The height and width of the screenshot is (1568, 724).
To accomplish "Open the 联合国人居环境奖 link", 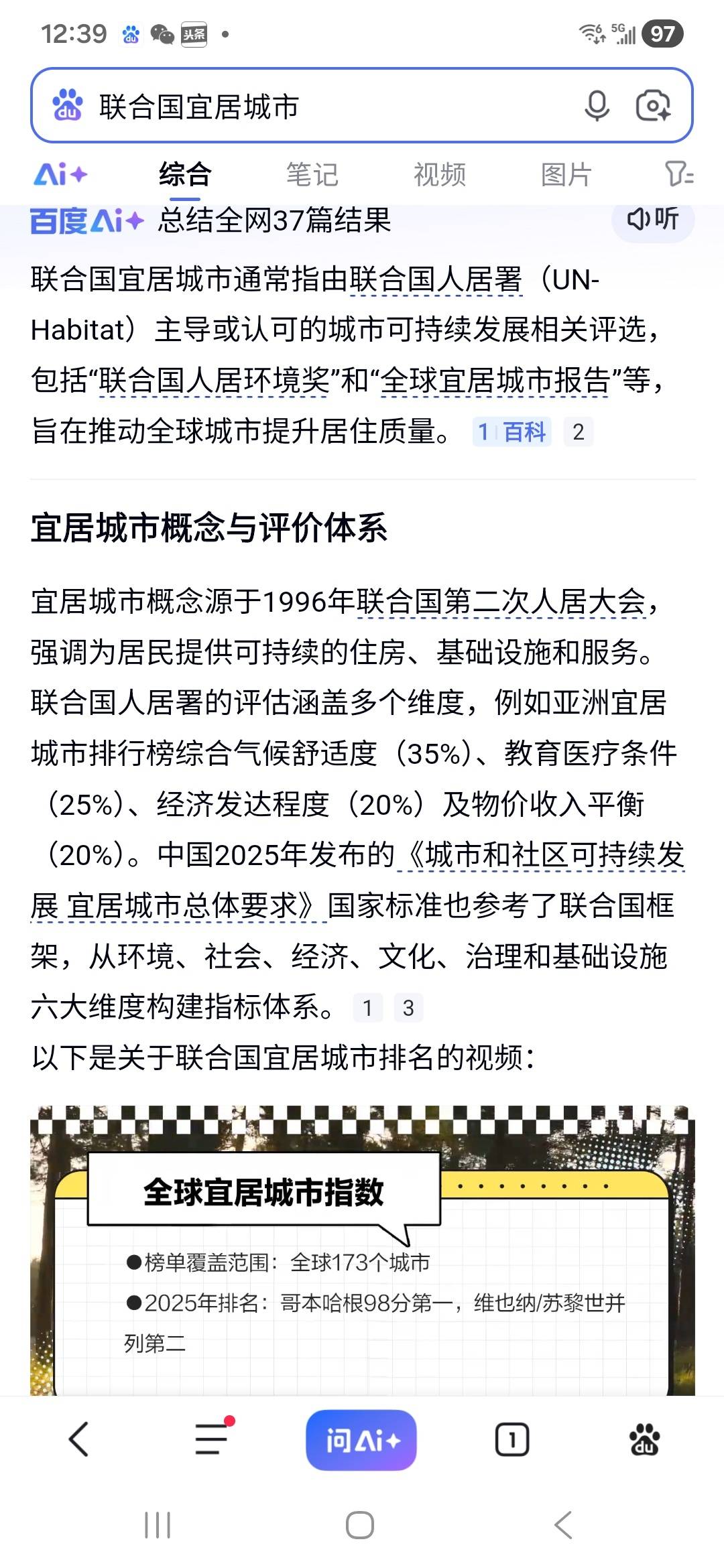I will (215, 381).
